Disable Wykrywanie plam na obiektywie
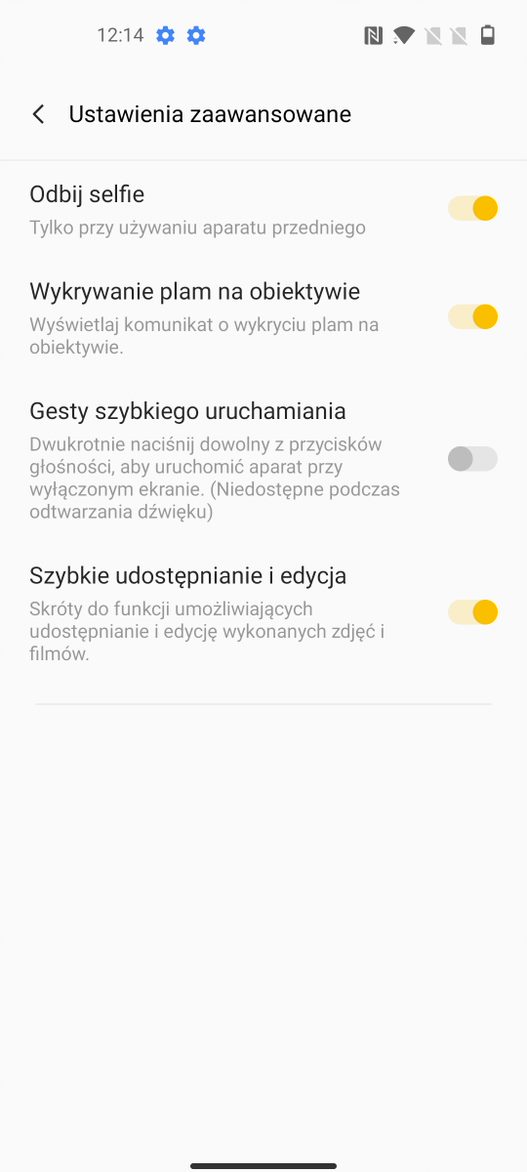The width and height of the screenshot is (527, 1172). 472,317
